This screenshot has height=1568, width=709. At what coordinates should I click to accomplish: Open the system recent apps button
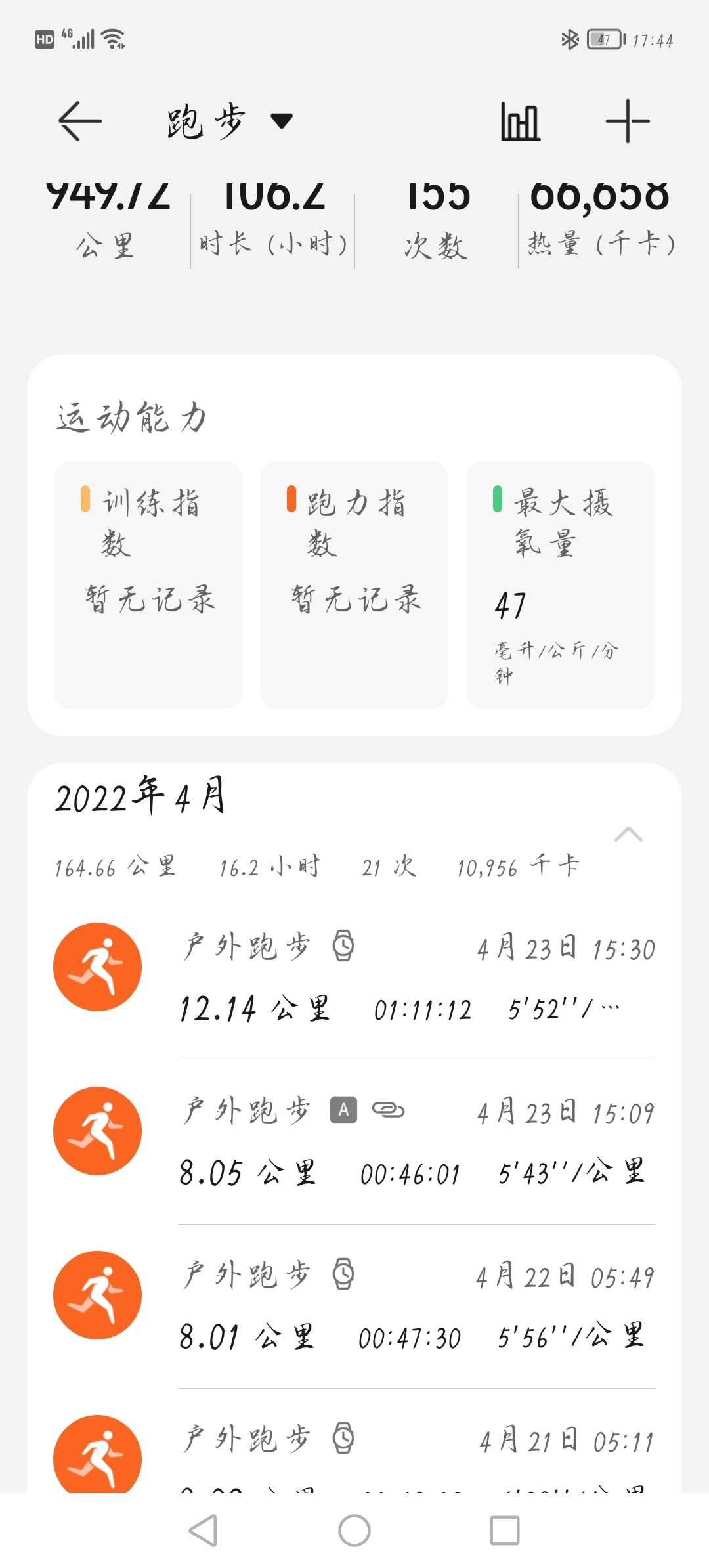pyautogui.click(x=505, y=1531)
